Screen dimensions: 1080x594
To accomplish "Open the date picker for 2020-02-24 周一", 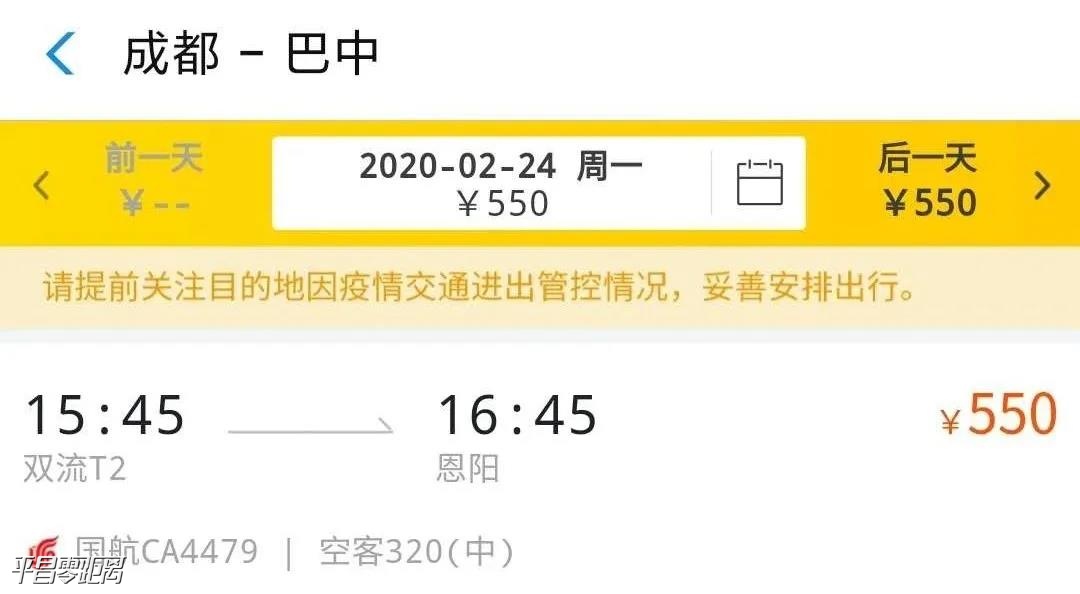I will [759, 183].
